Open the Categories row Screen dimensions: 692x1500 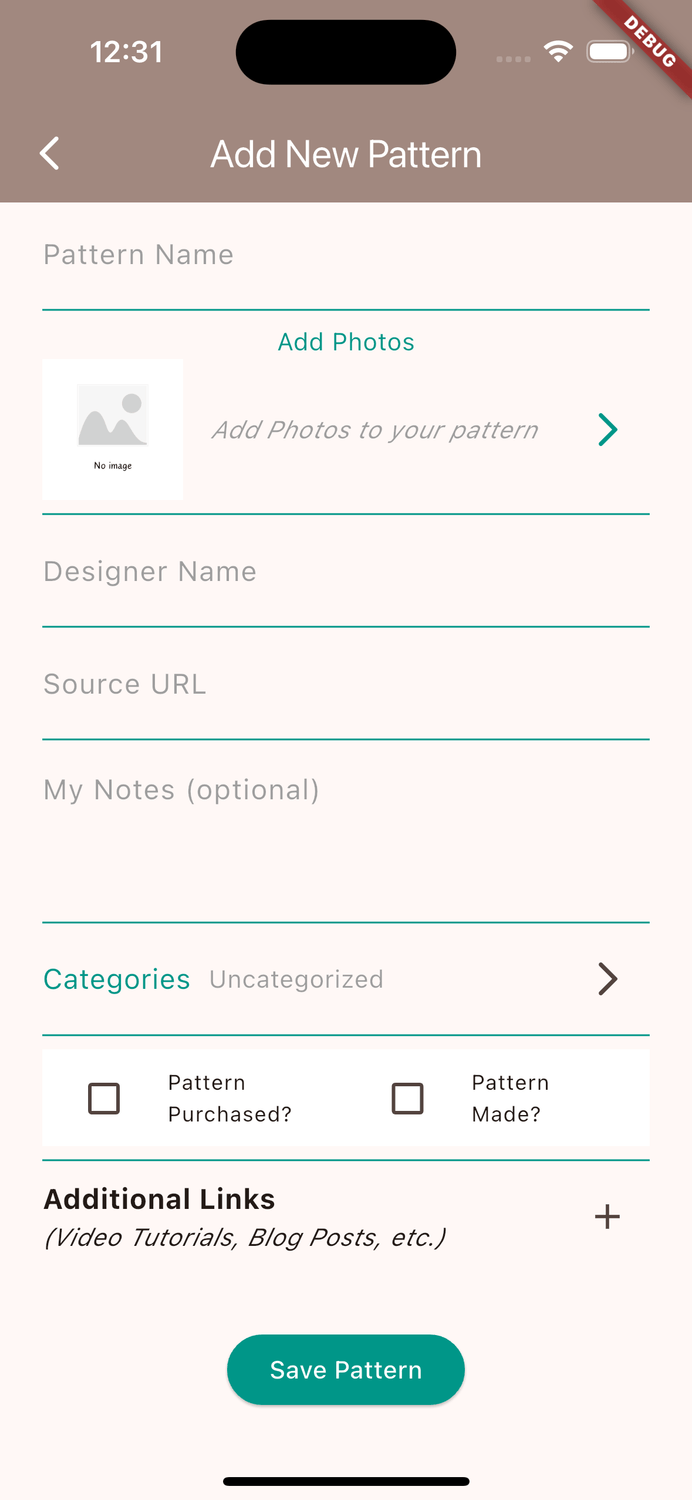[346, 979]
